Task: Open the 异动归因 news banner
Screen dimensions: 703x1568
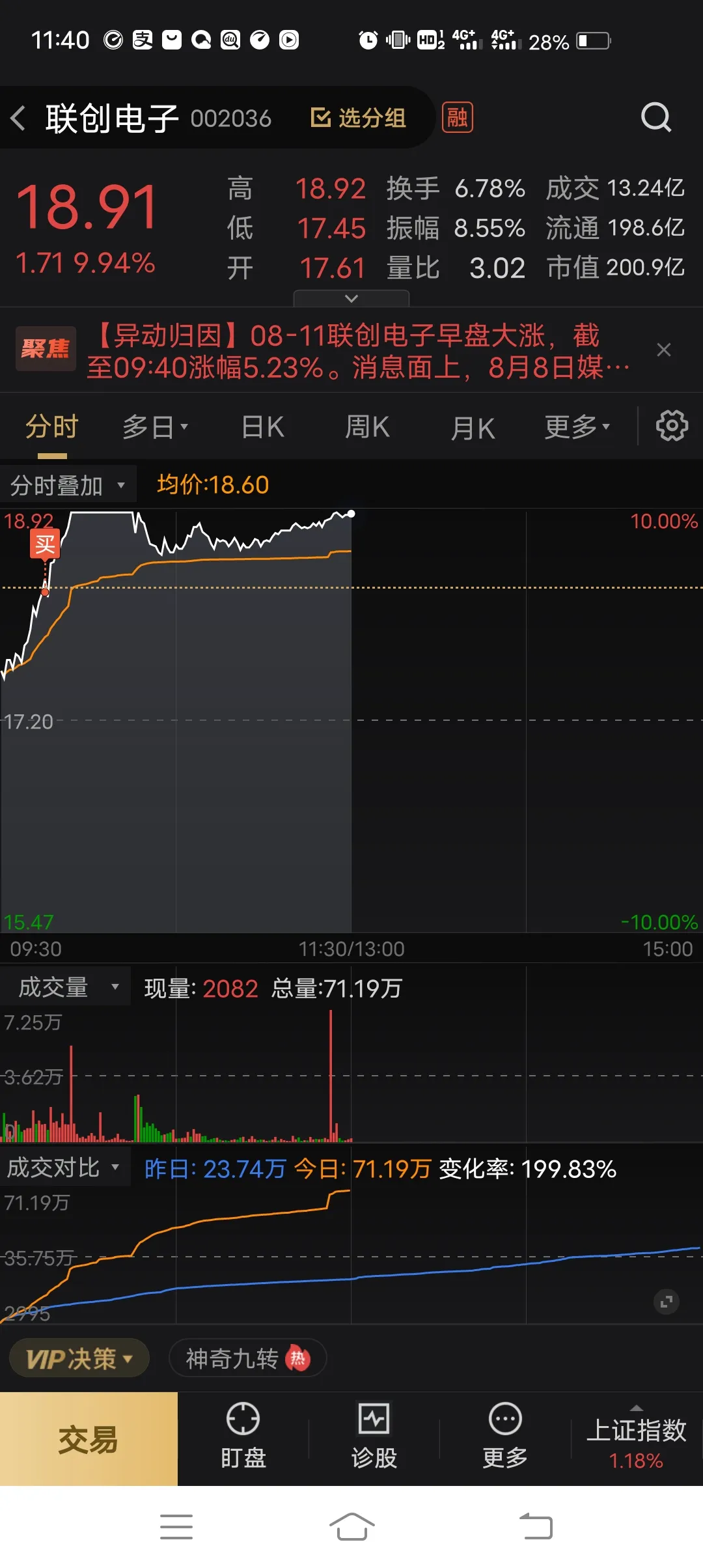Action: pos(358,351)
